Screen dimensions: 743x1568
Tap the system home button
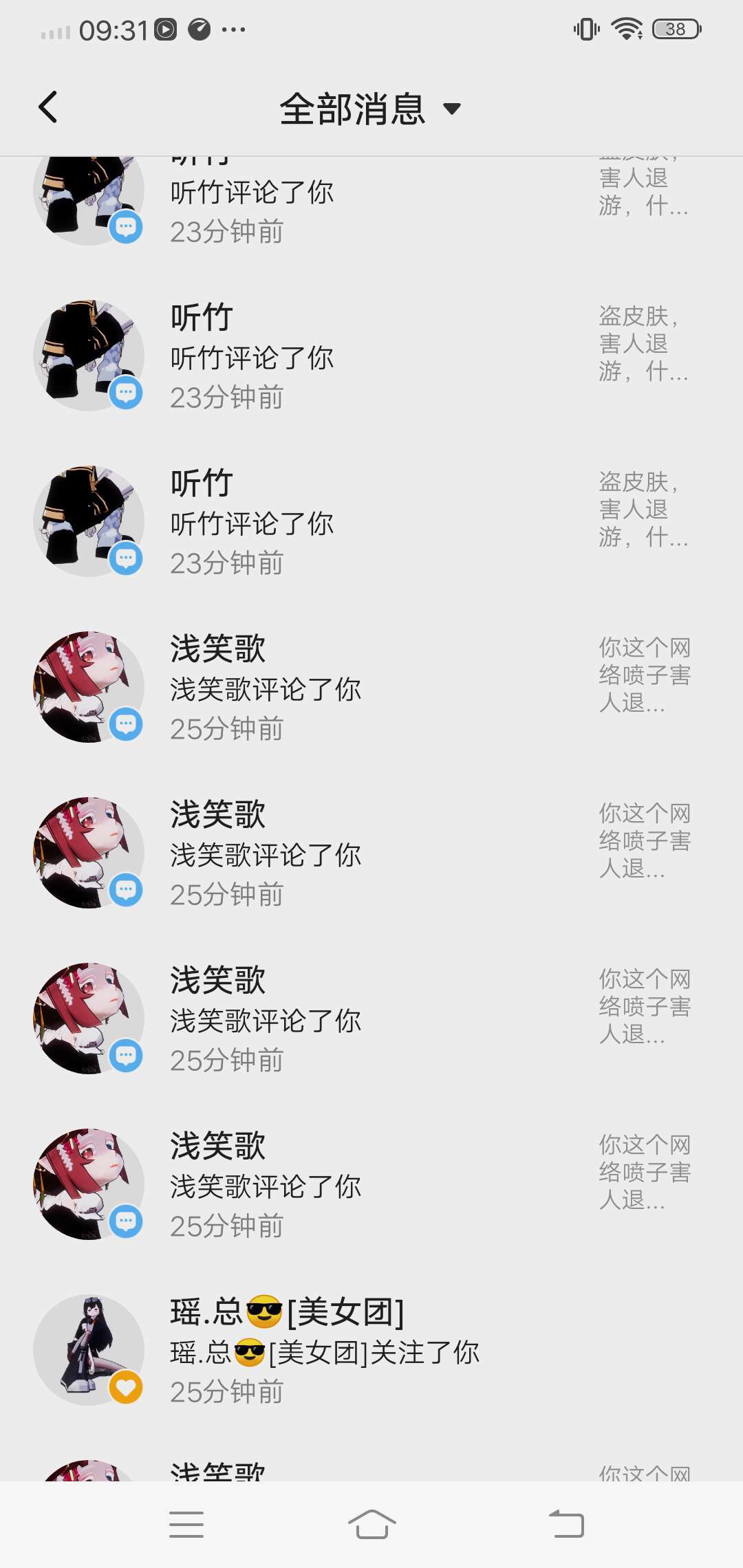tap(371, 1524)
